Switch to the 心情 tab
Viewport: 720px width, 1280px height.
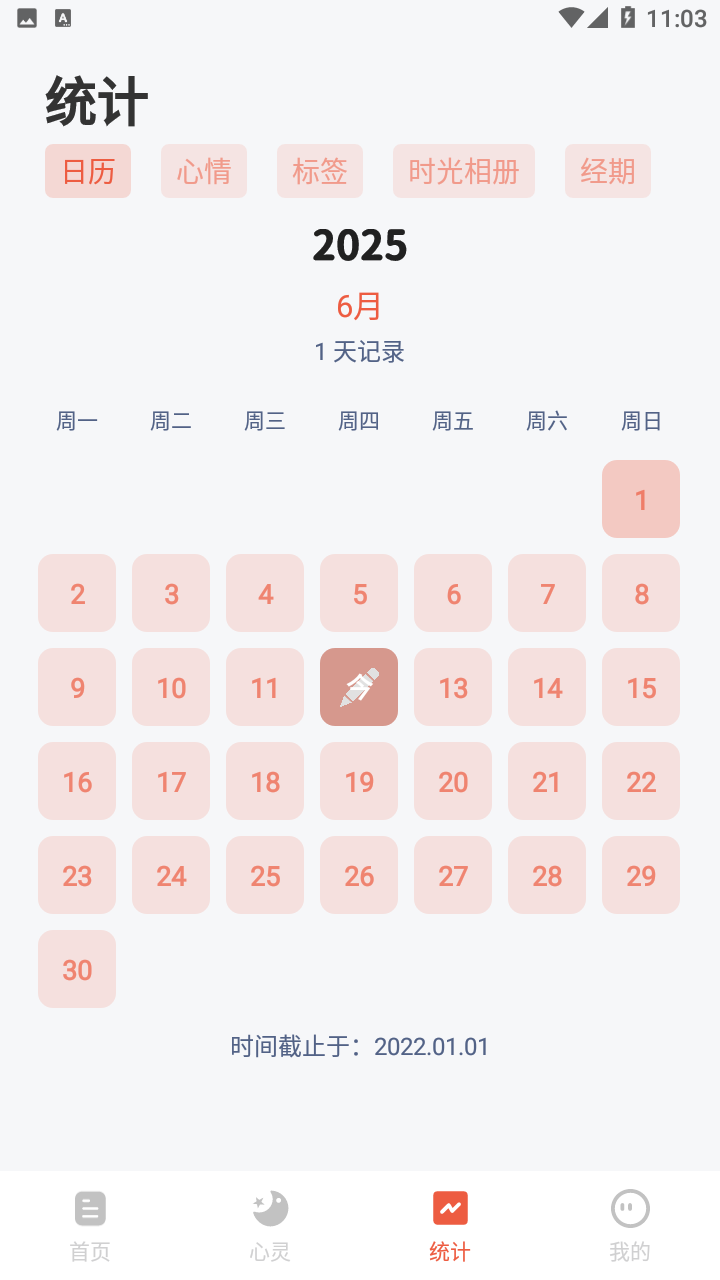(x=204, y=171)
